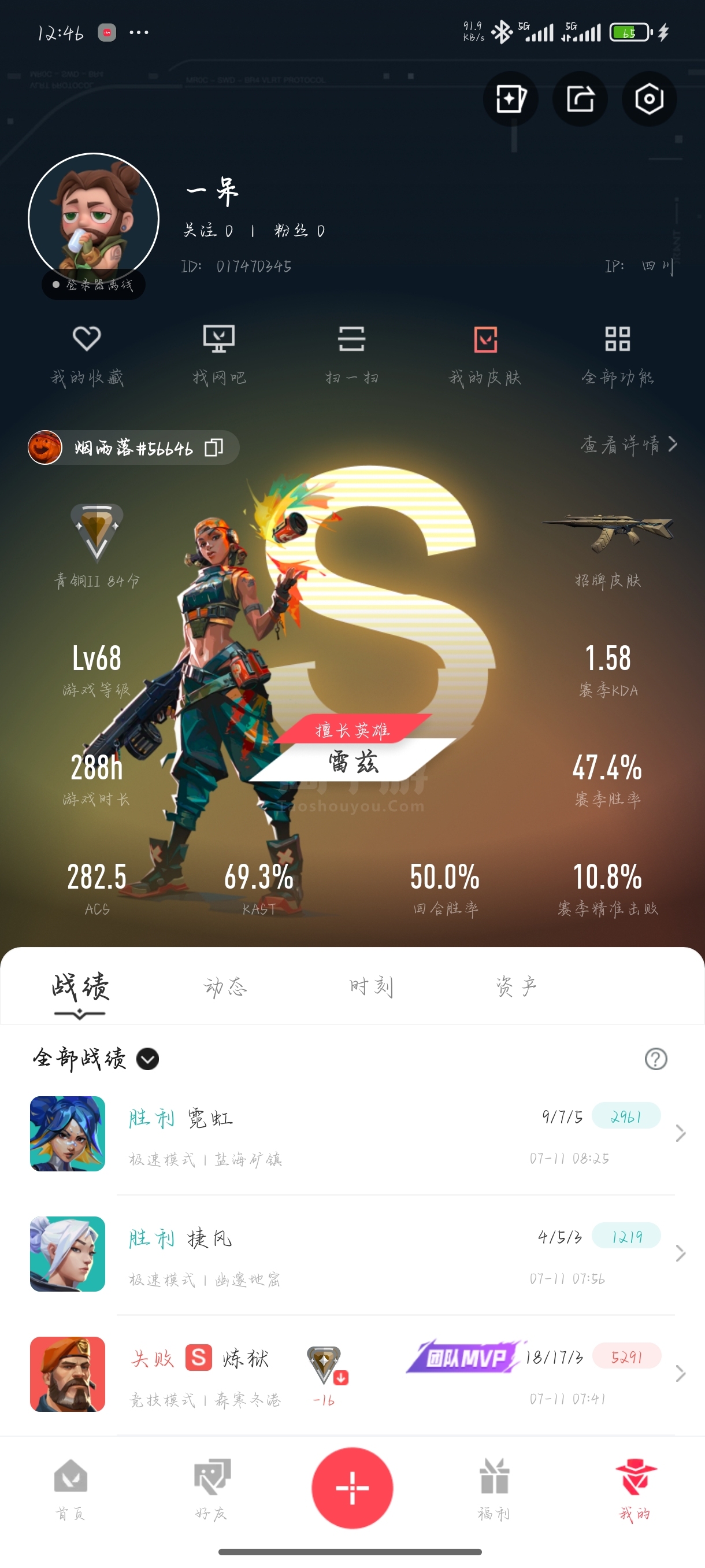705x1568 pixels.
Task: Switch to the 动态 tab
Action: tap(226, 986)
